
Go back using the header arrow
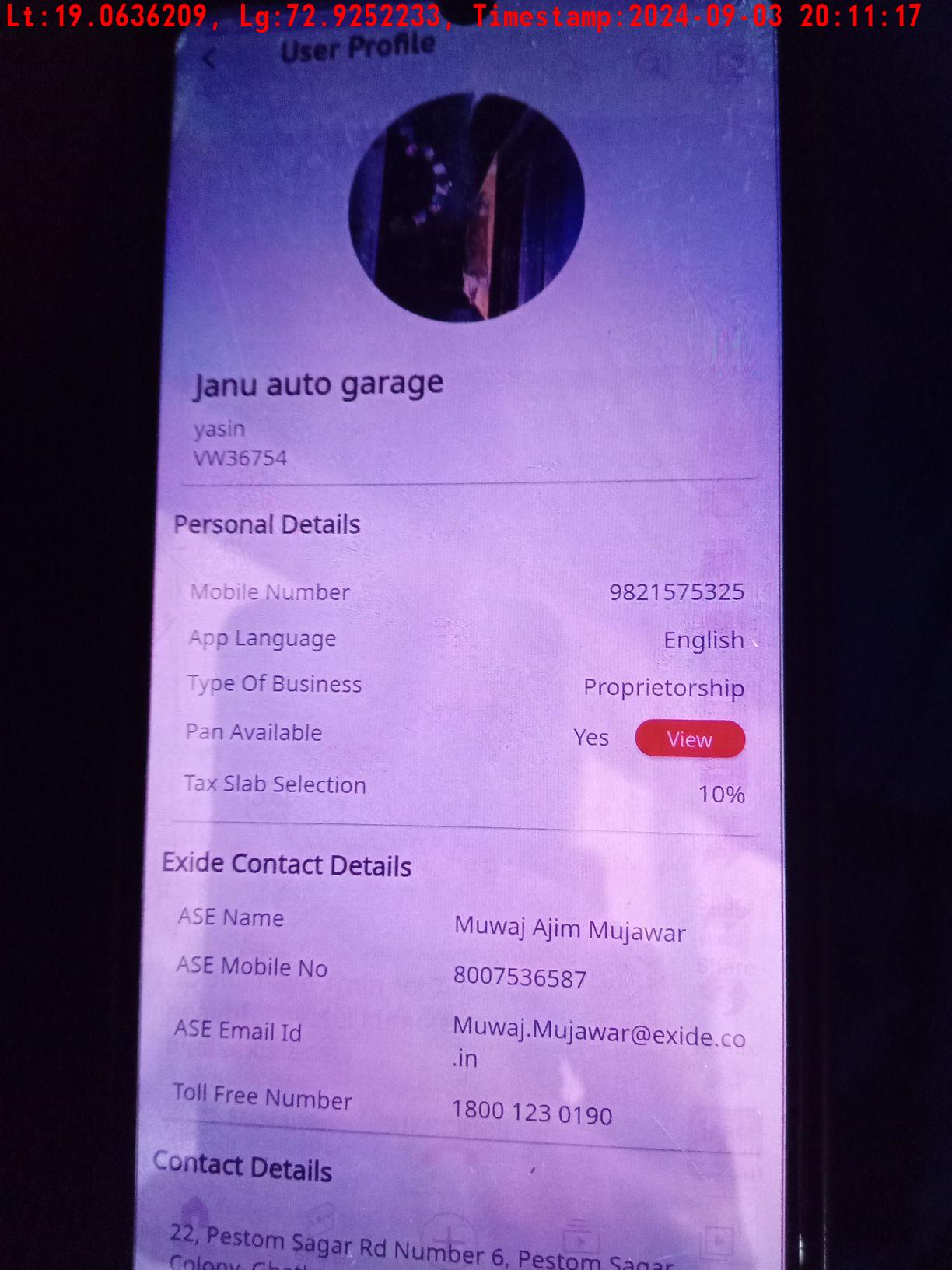pyautogui.click(x=208, y=59)
